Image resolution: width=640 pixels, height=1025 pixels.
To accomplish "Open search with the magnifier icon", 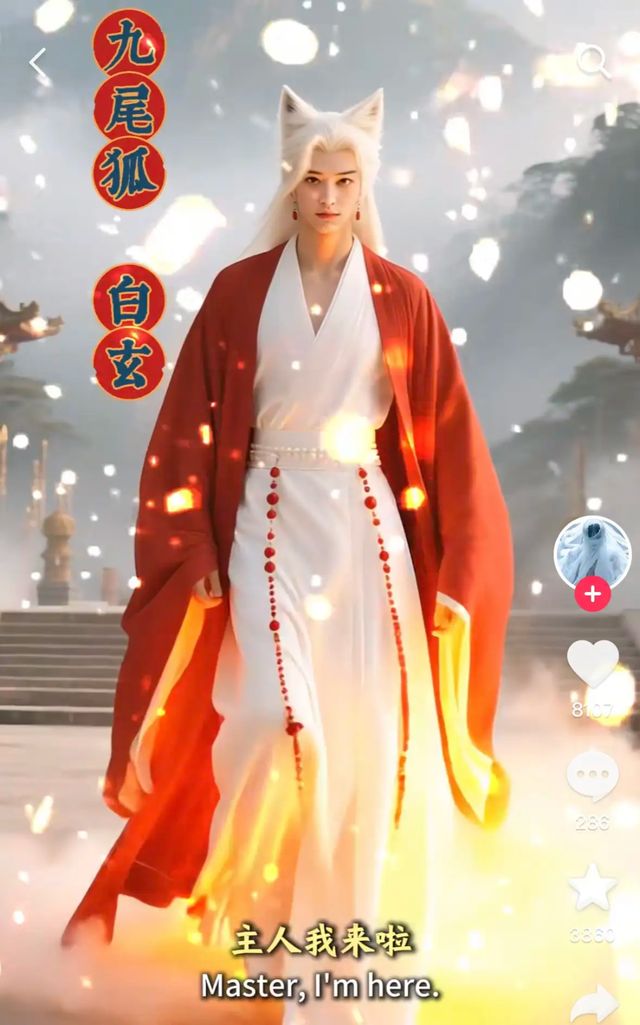I will tap(593, 62).
